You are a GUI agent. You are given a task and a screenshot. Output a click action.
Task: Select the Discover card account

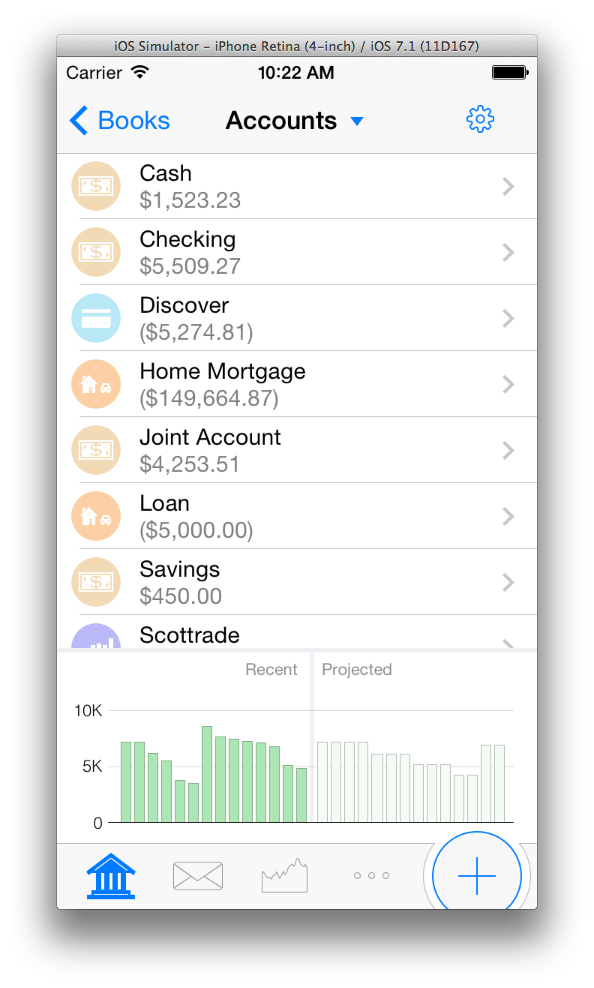297,318
